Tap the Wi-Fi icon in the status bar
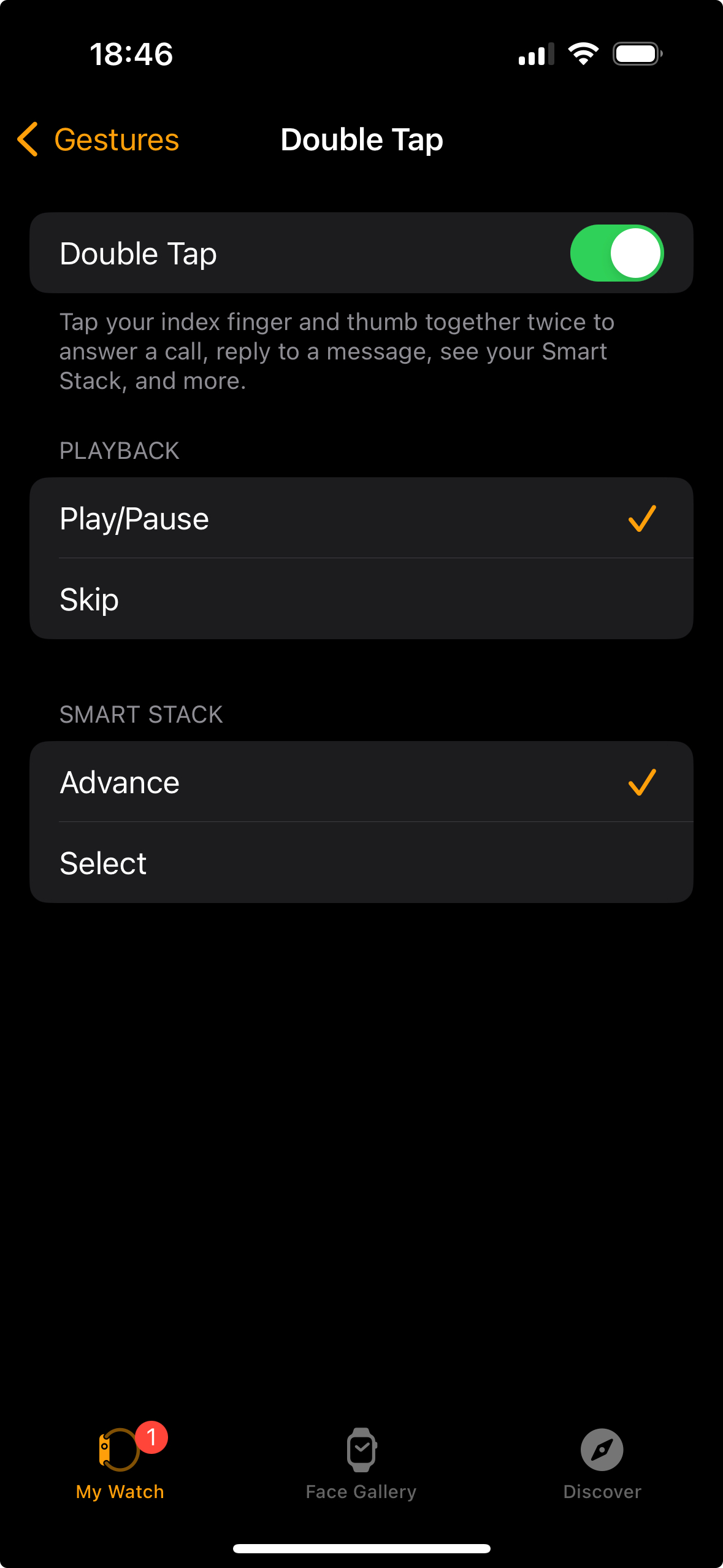This screenshot has height=1568, width=723. 583,53
